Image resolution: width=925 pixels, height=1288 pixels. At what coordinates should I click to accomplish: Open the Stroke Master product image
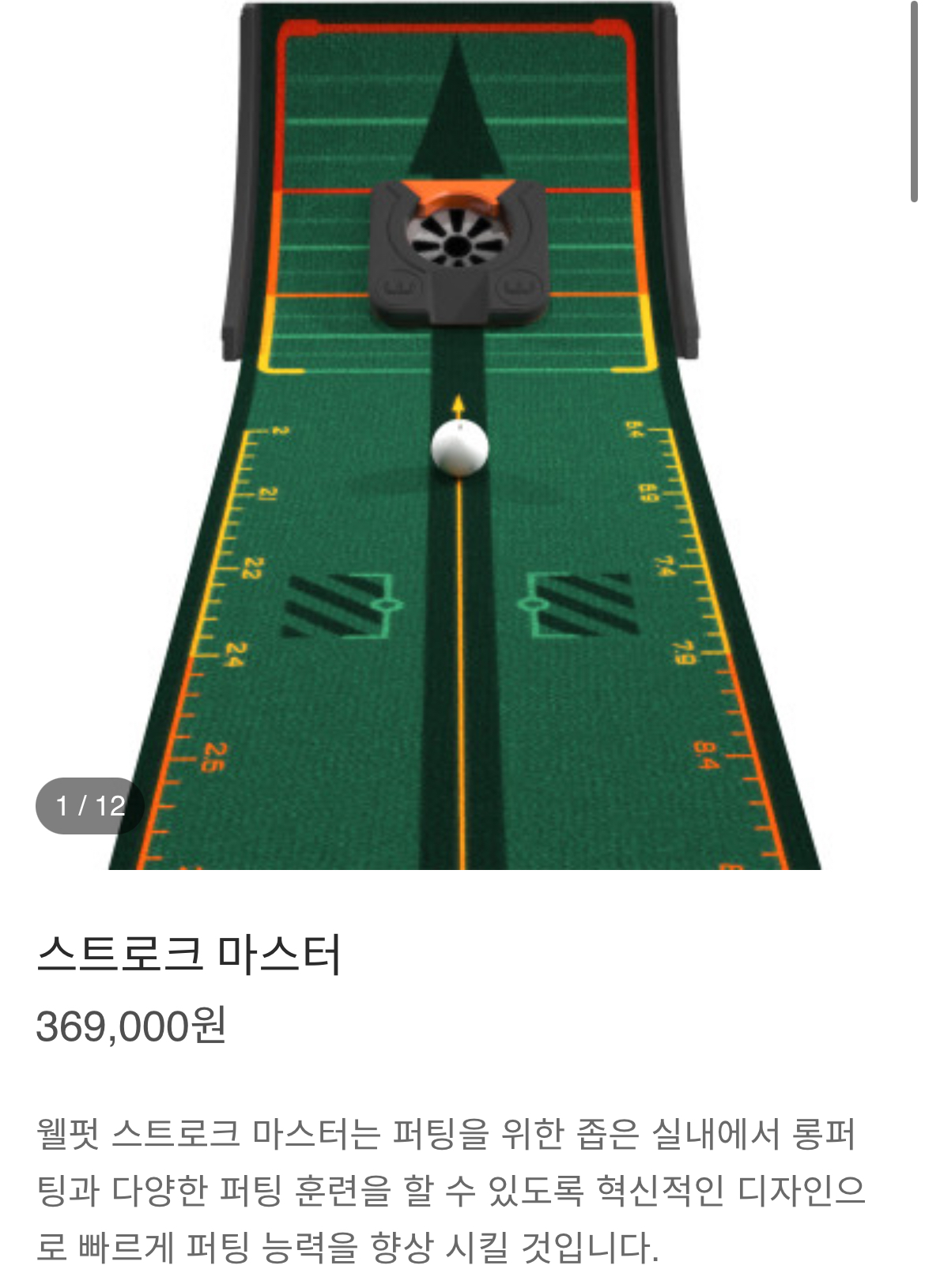[462, 435]
